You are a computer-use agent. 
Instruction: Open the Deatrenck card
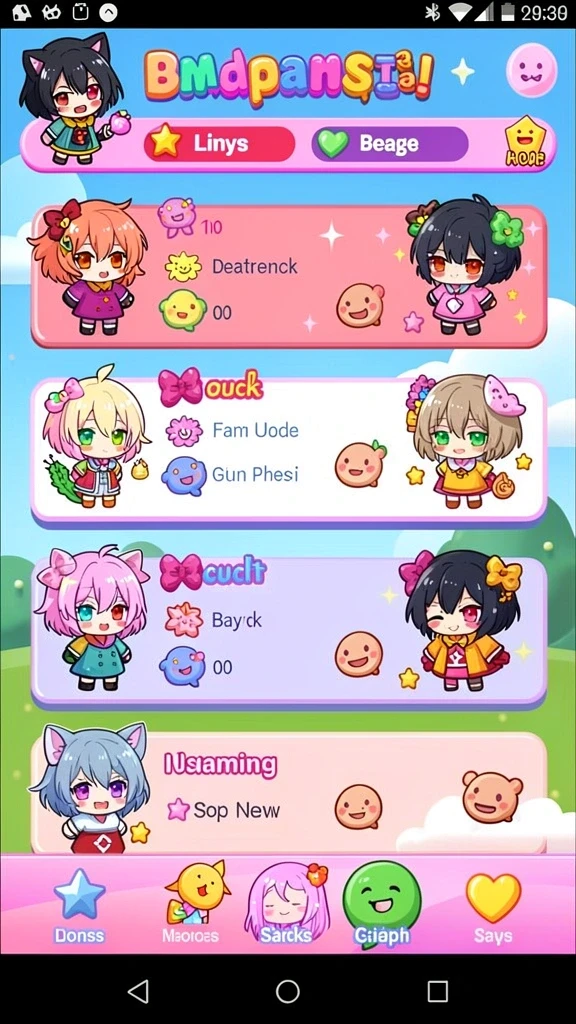pyautogui.click(x=288, y=276)
